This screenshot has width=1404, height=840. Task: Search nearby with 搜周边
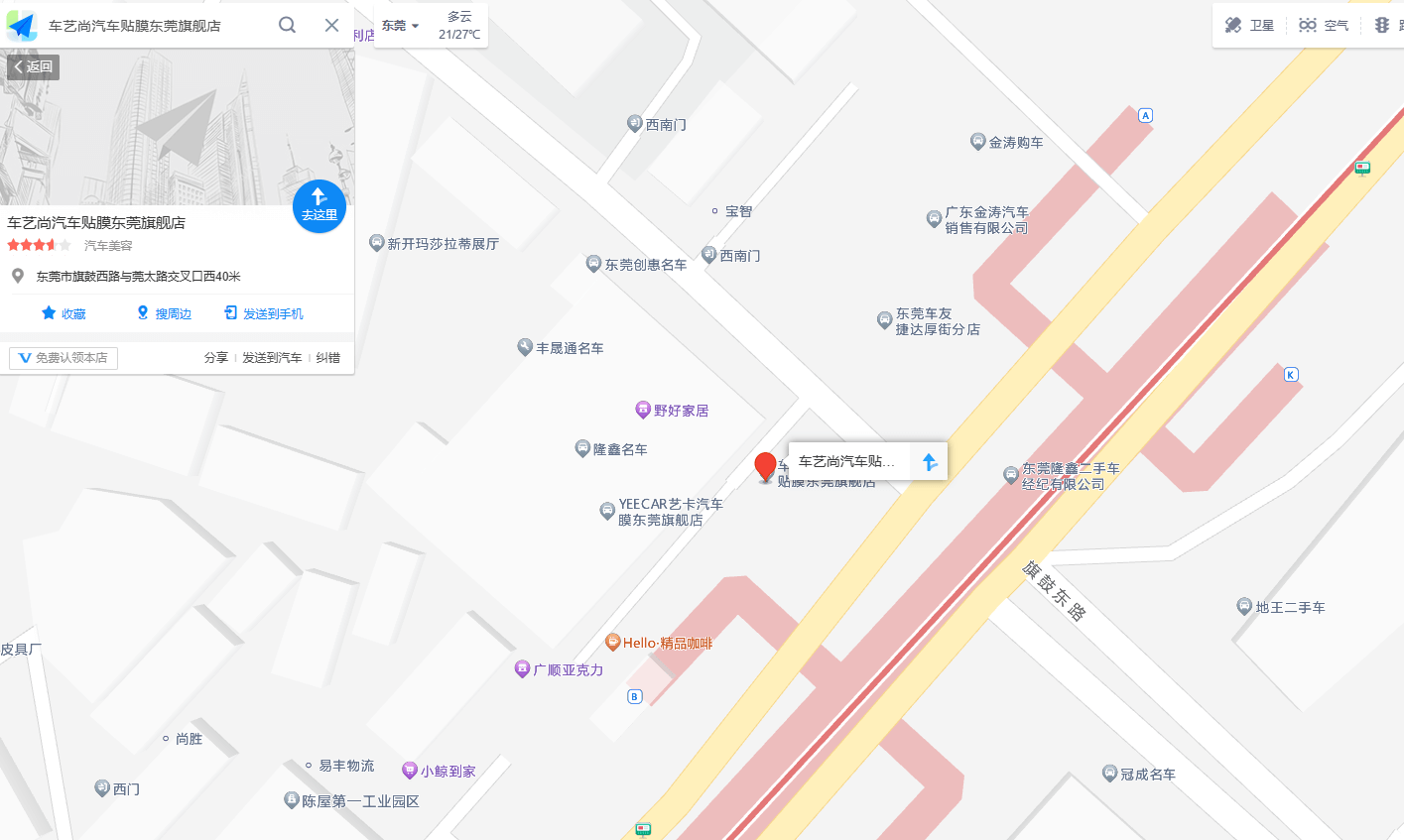(x=164, y=313)
